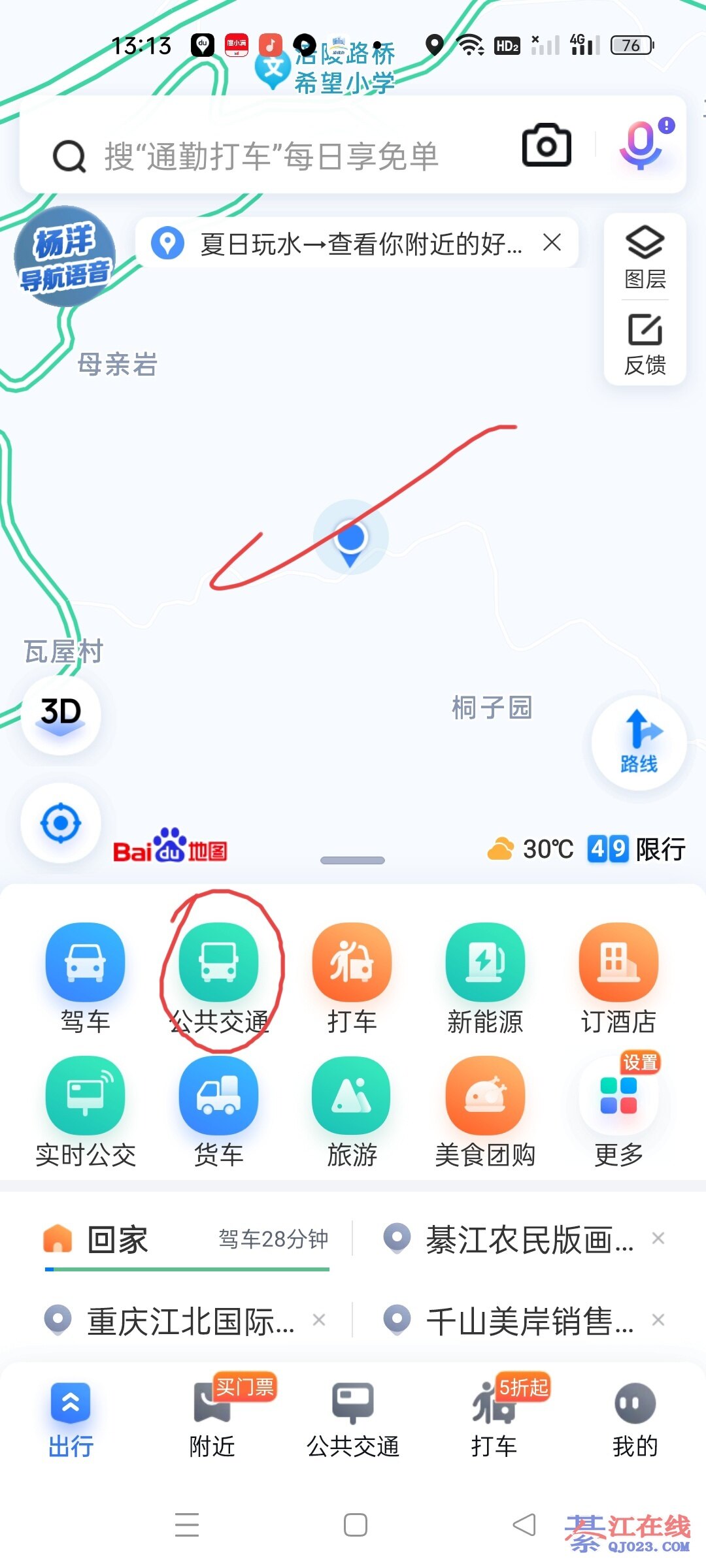Open 反馈 feedback option
Image resolution: width=706 pixels, height=1568 pixels.
point(645,344)
